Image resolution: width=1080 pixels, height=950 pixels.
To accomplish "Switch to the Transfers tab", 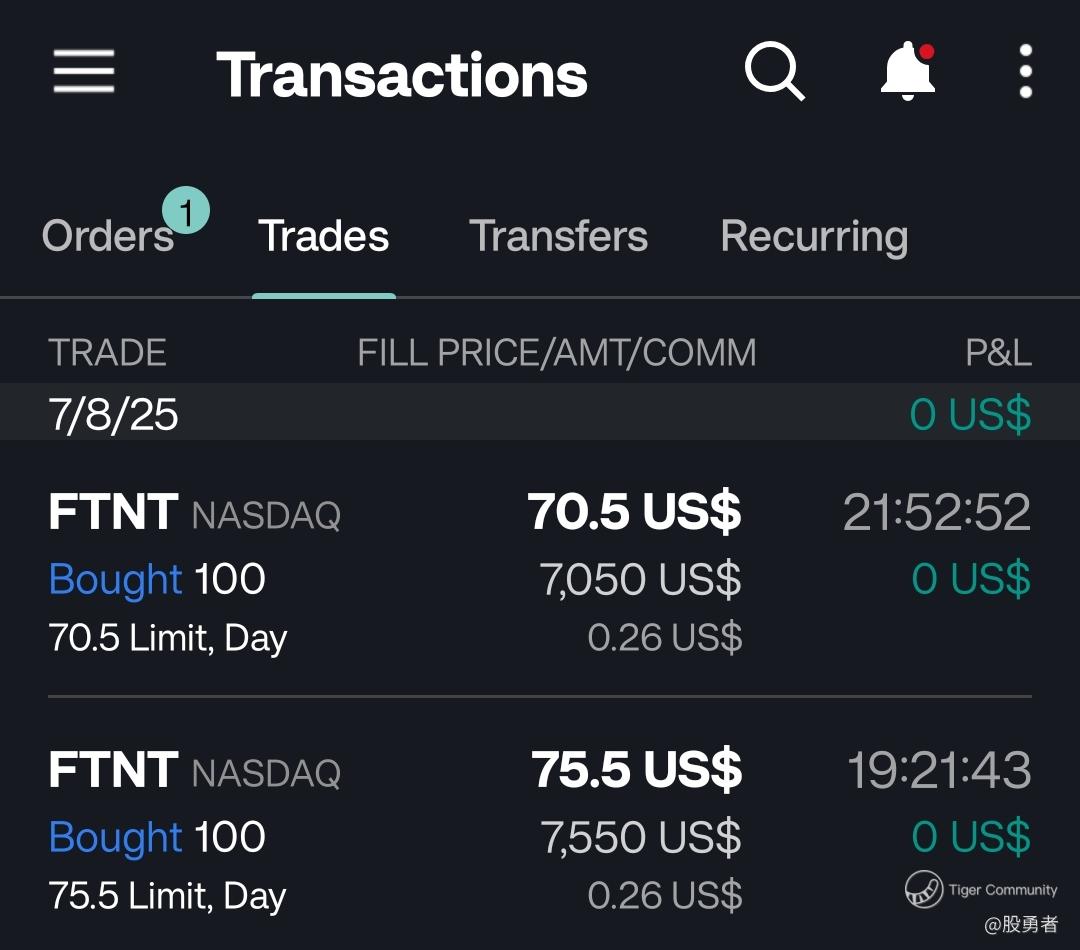I will 558,237.
